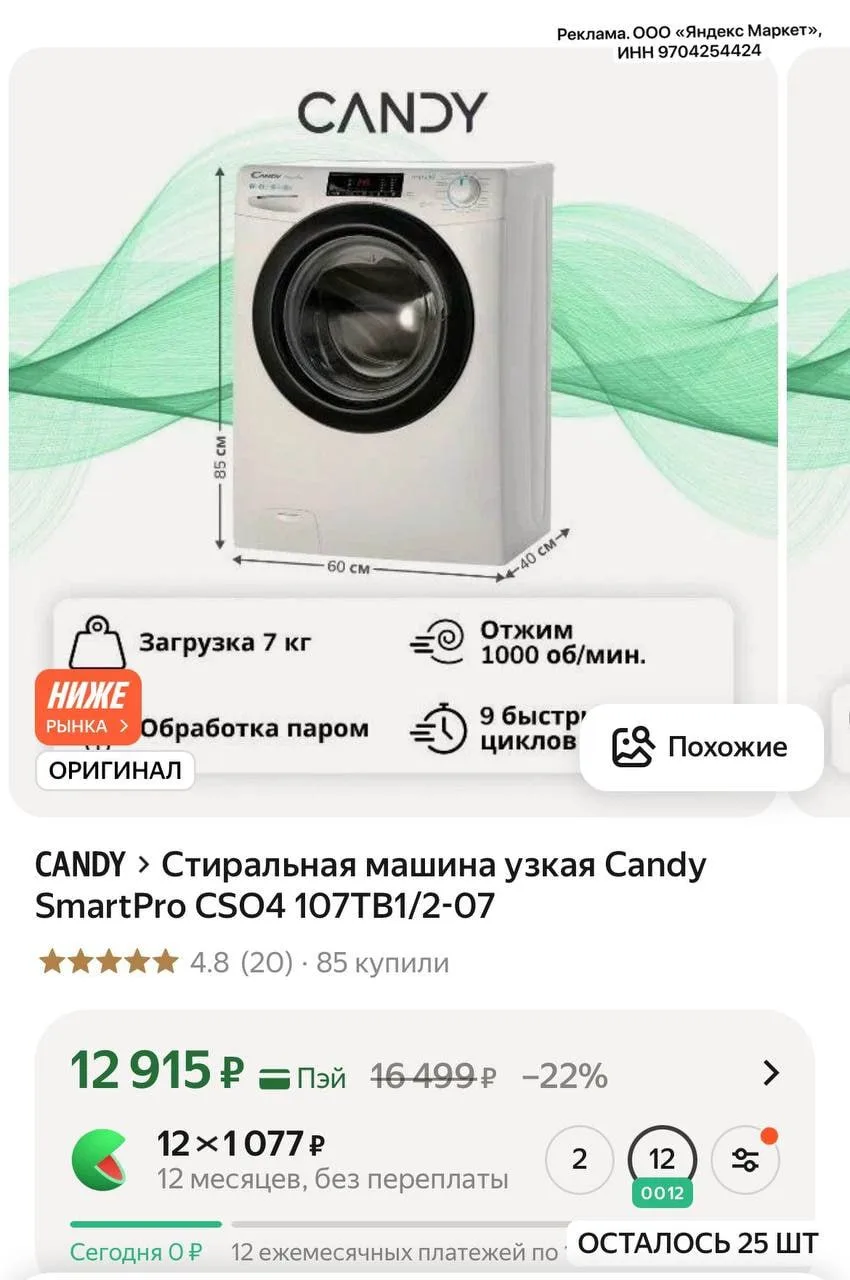Select the 2 payments split option
The width and height of the screenshot is (850, 1280).
point(579,1160)
